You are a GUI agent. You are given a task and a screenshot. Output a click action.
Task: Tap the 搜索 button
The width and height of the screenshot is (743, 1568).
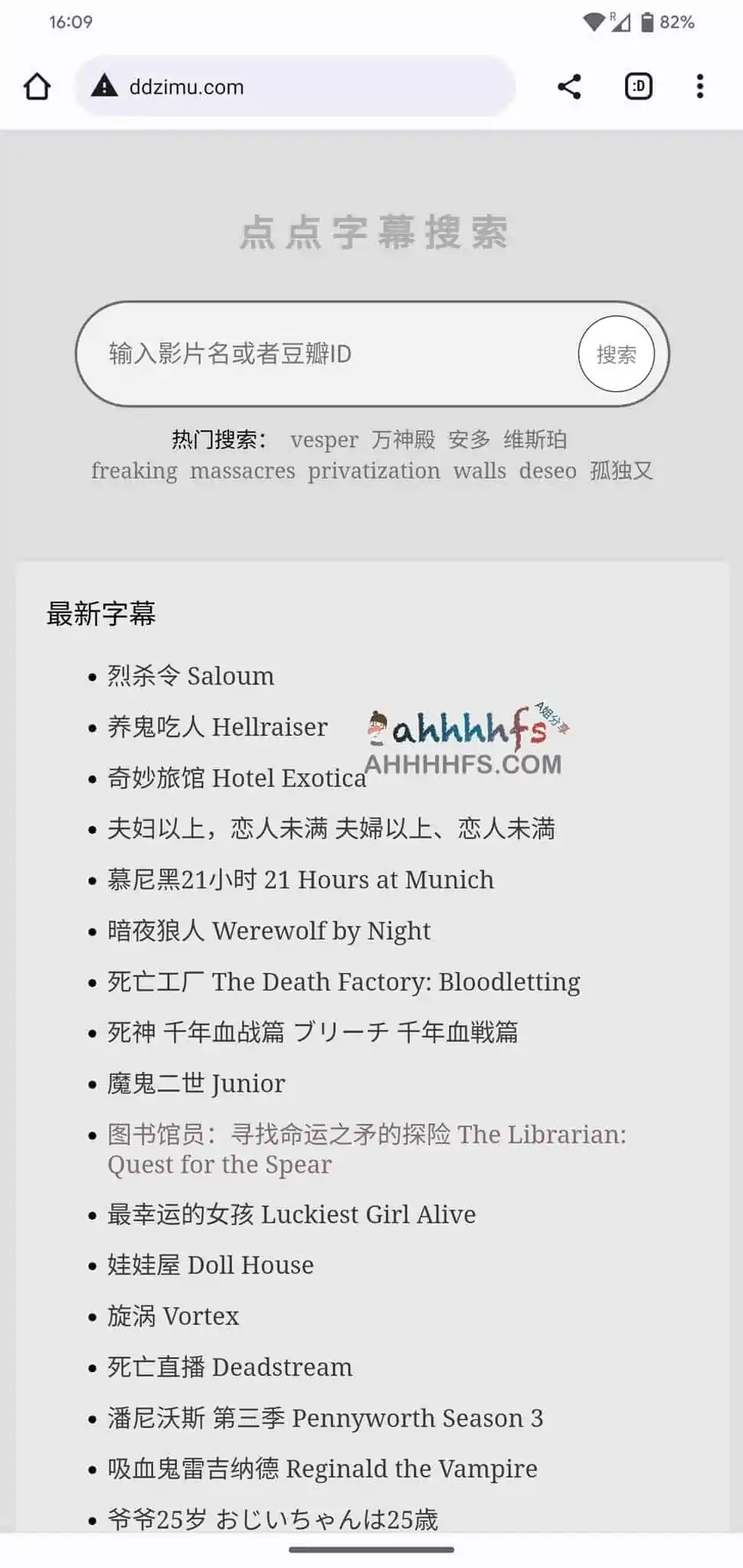point(616,354)
